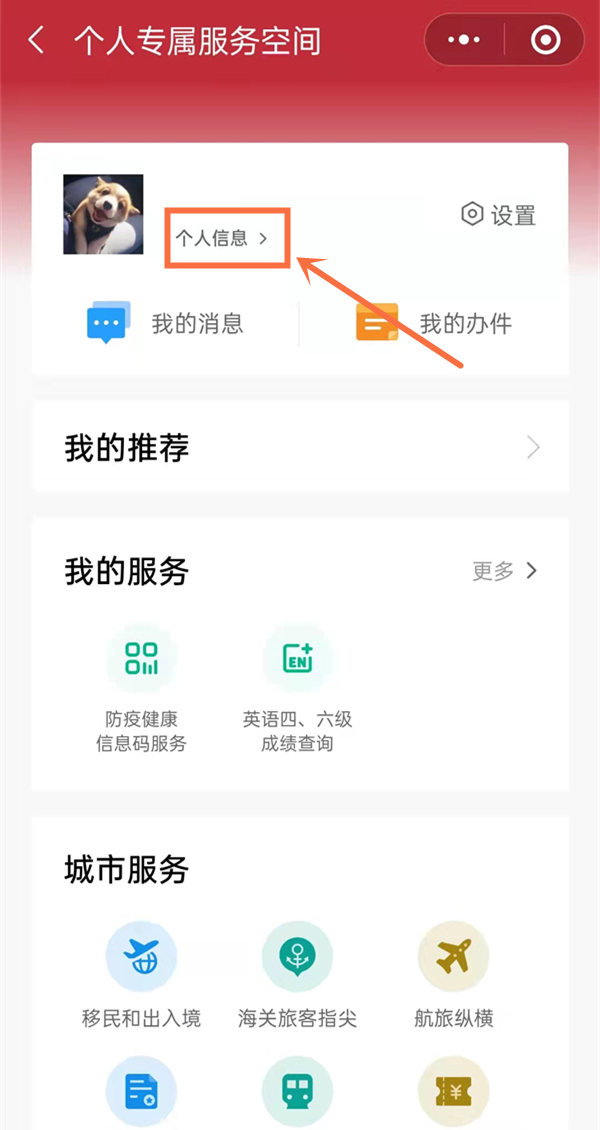Screen dimensions: 600x1130
Task: Open 防疫健康信息码服务
Action: click(x=141, y=689)
